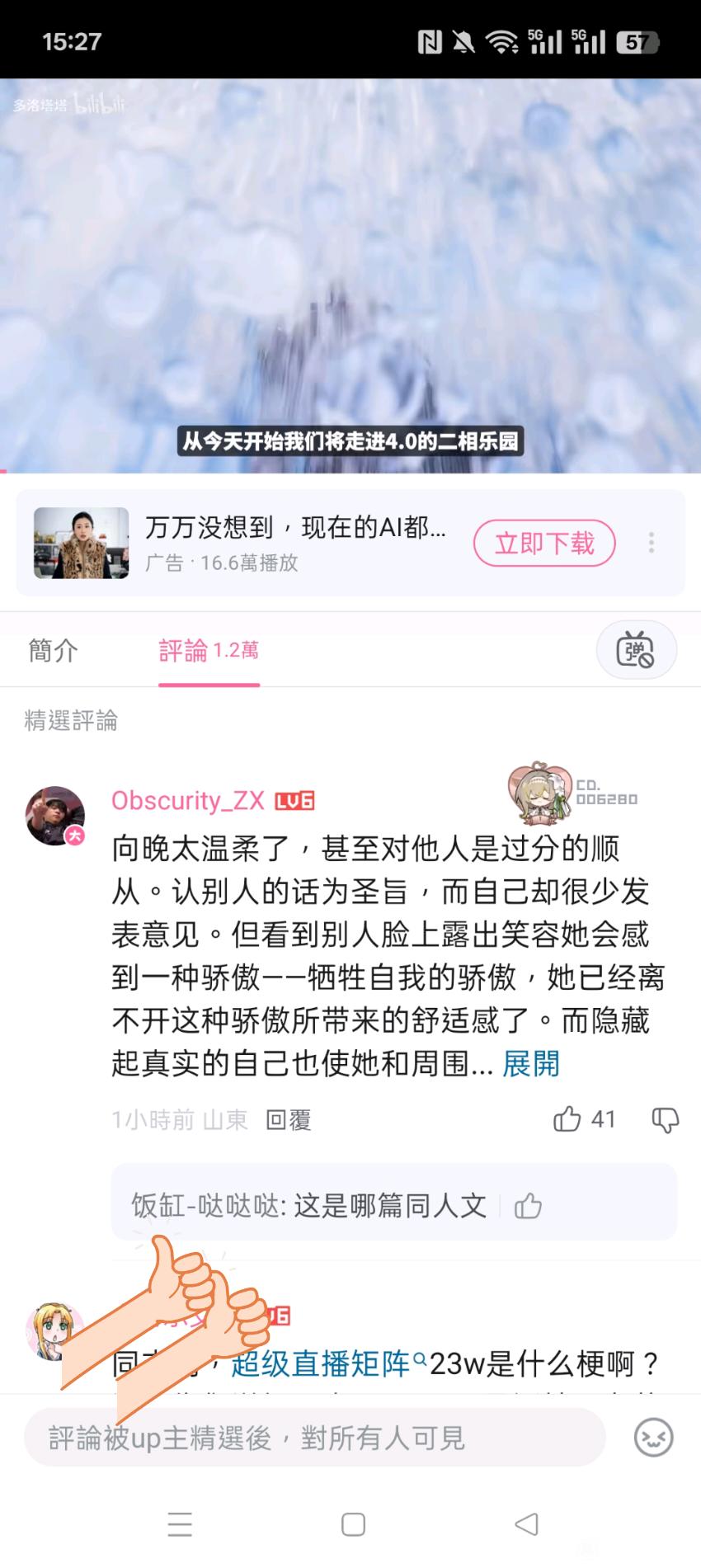Tap the username Obscurity_ZX
The image size is (701, 1568).
tap(188, 800)
